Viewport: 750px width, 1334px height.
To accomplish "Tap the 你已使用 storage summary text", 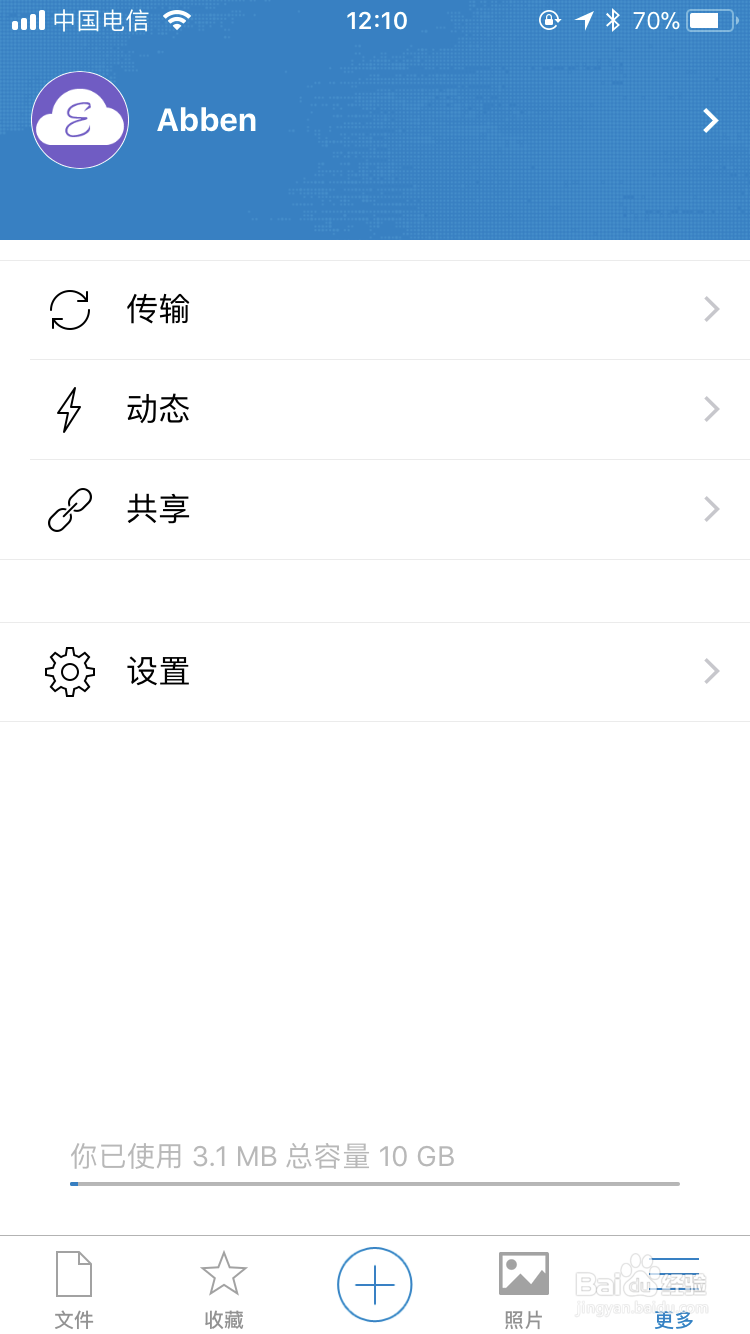I will 262,1156.
